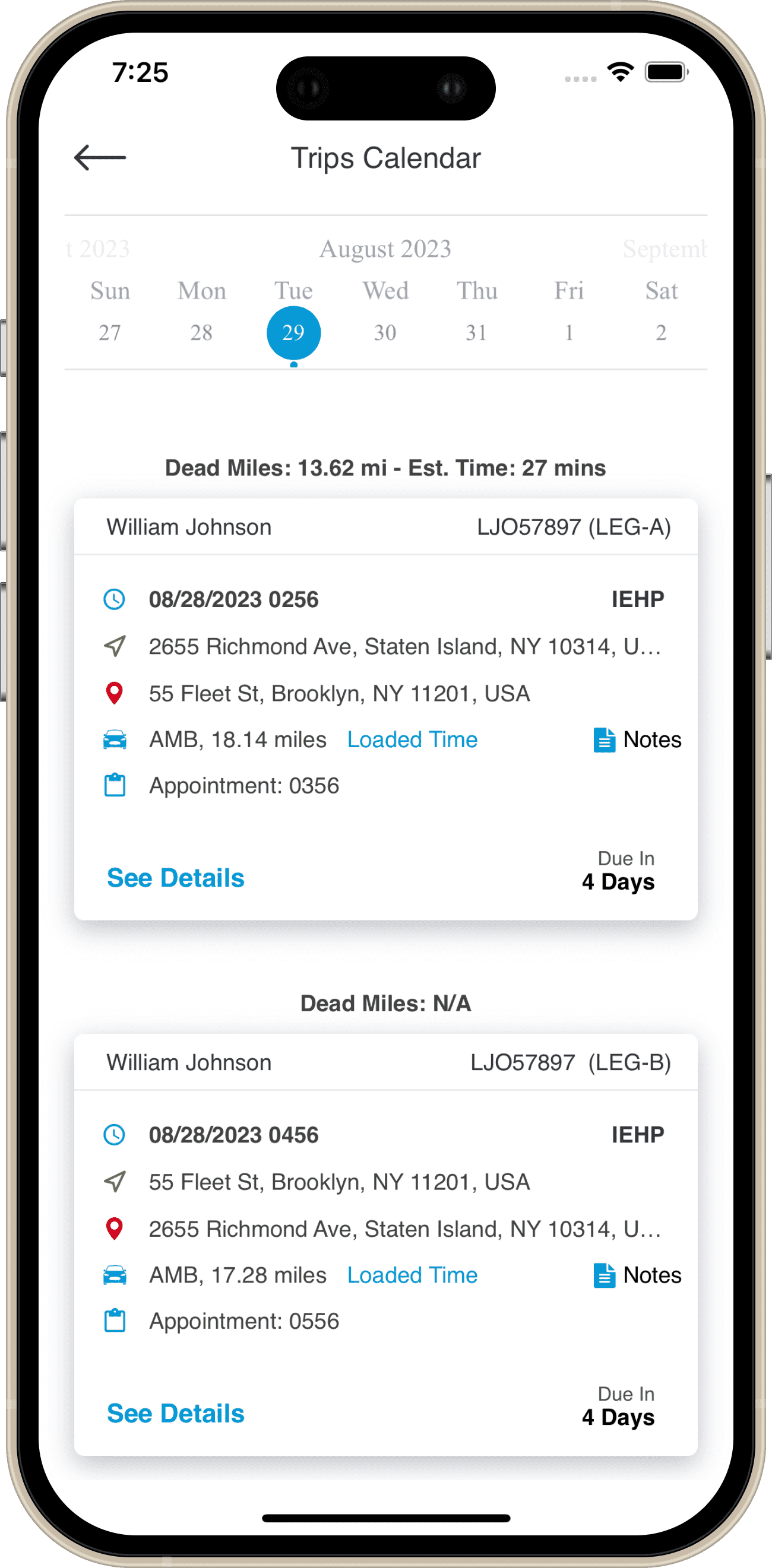The height and width of the screenshot is (1568, 772).
Task: Go back using the arrow icon
Action: click(x=100, y=158)
